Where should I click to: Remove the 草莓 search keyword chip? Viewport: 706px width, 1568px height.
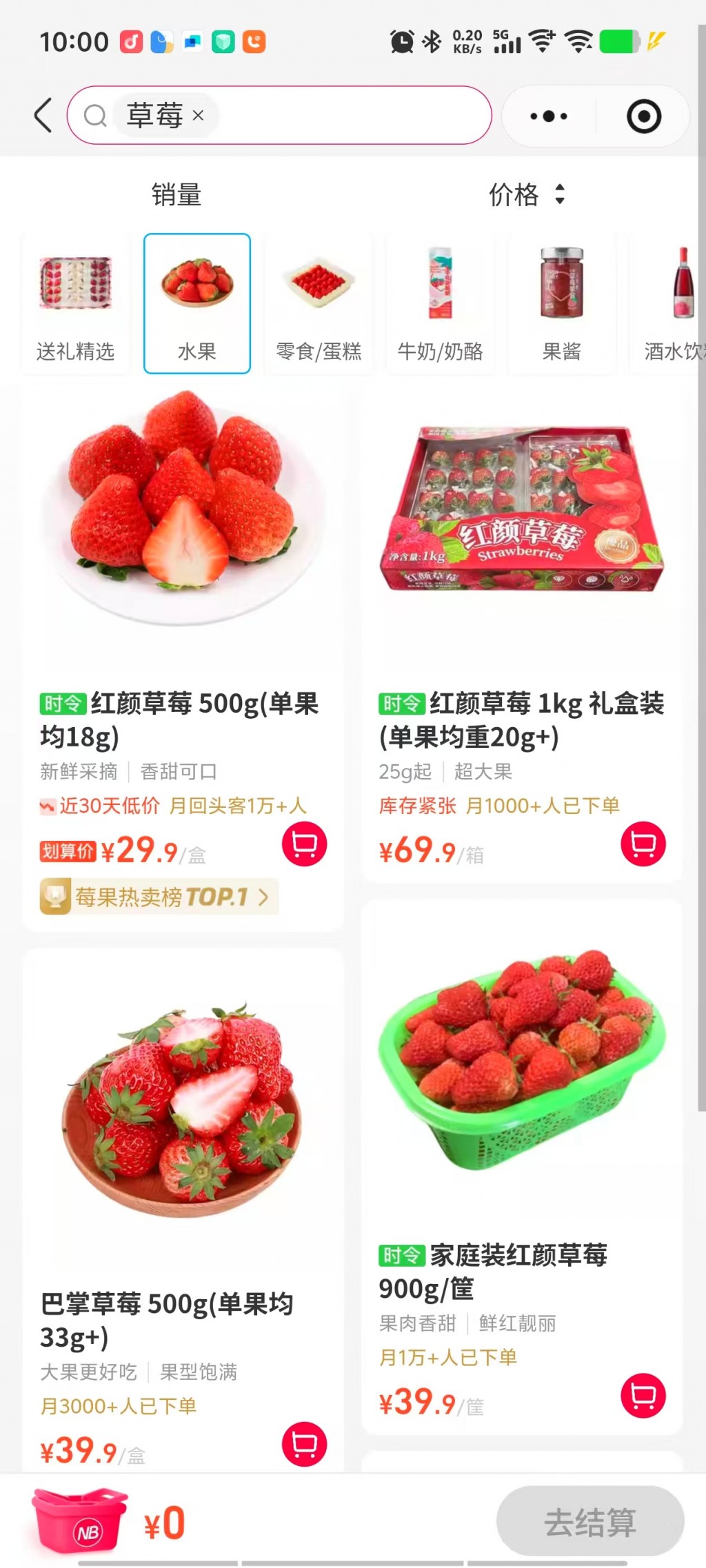199,115
